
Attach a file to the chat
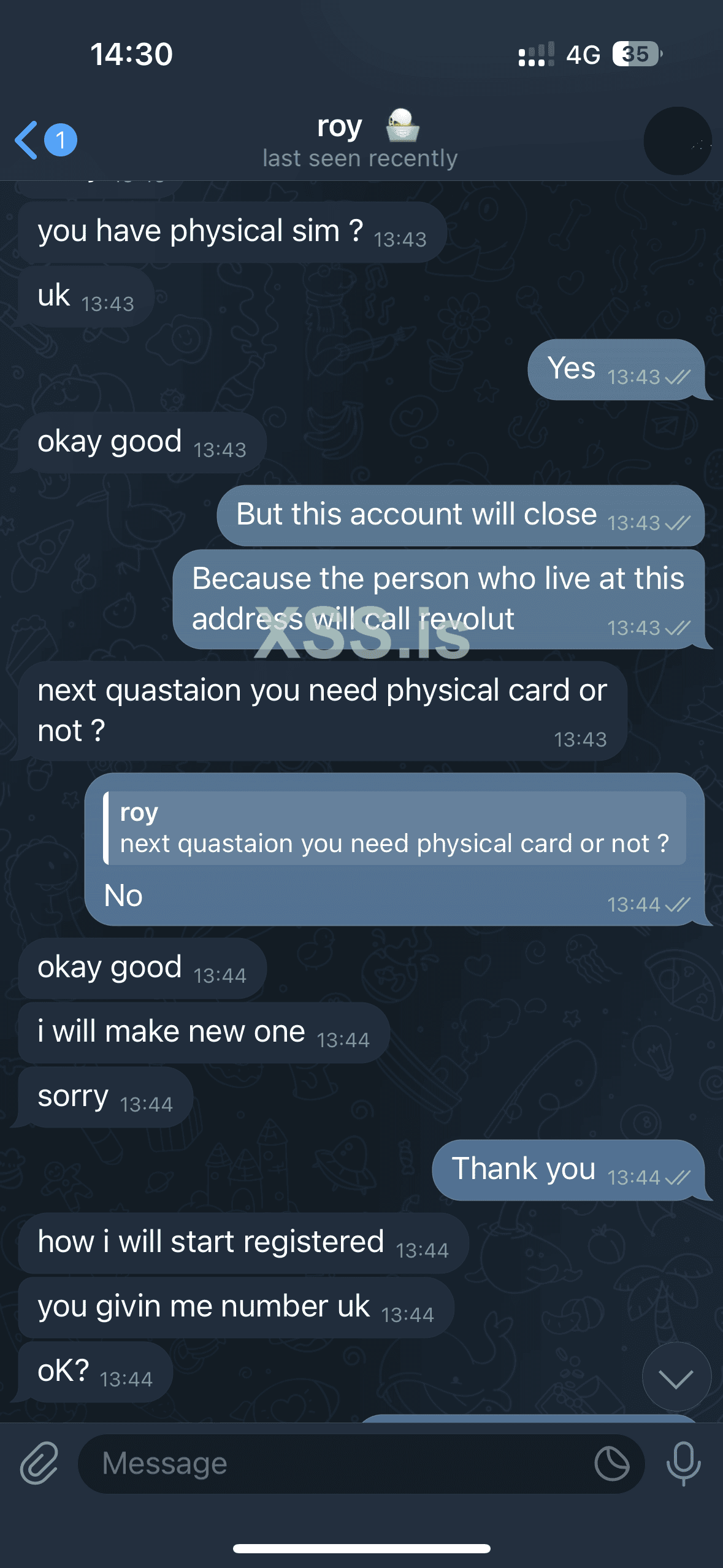coord(39,1463)
